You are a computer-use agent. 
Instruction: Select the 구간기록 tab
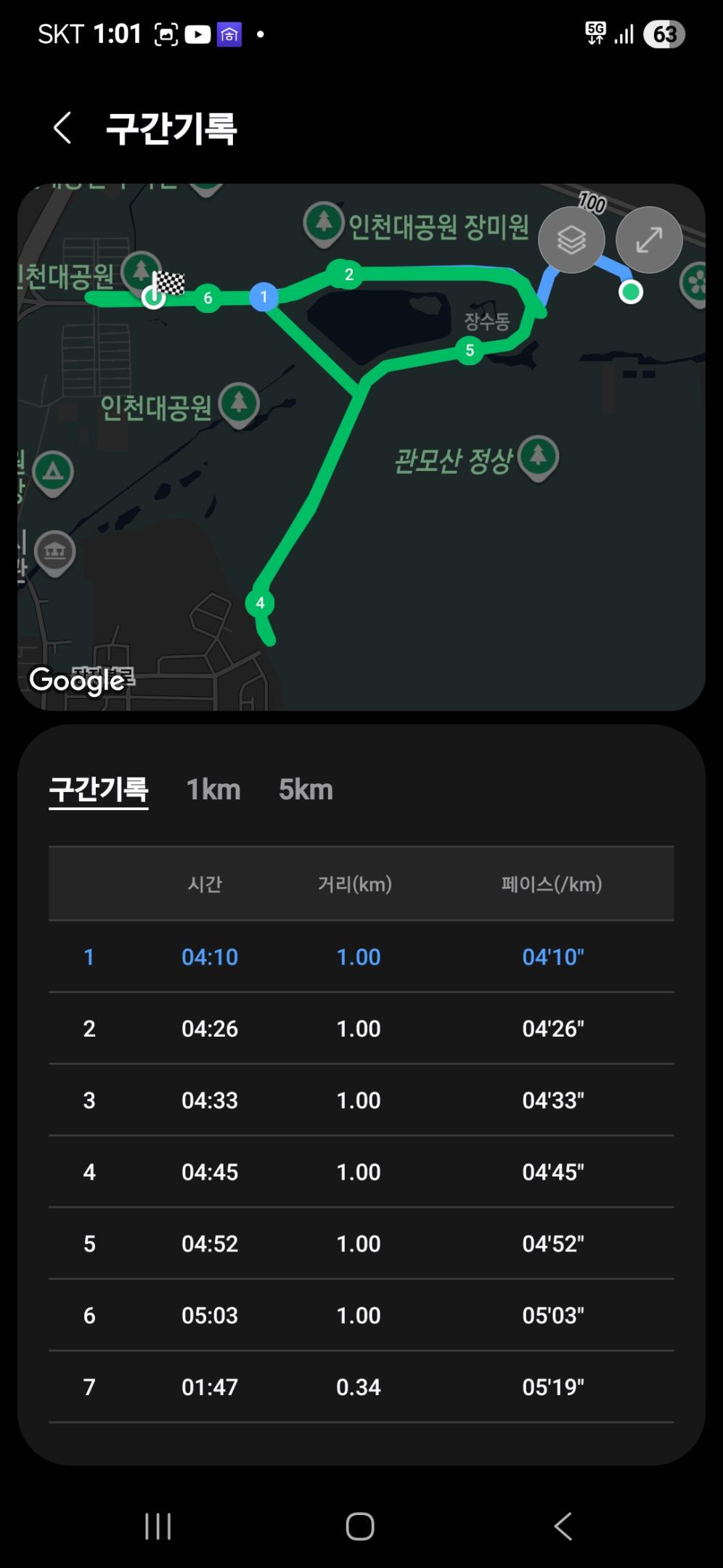tap(99, 790)
